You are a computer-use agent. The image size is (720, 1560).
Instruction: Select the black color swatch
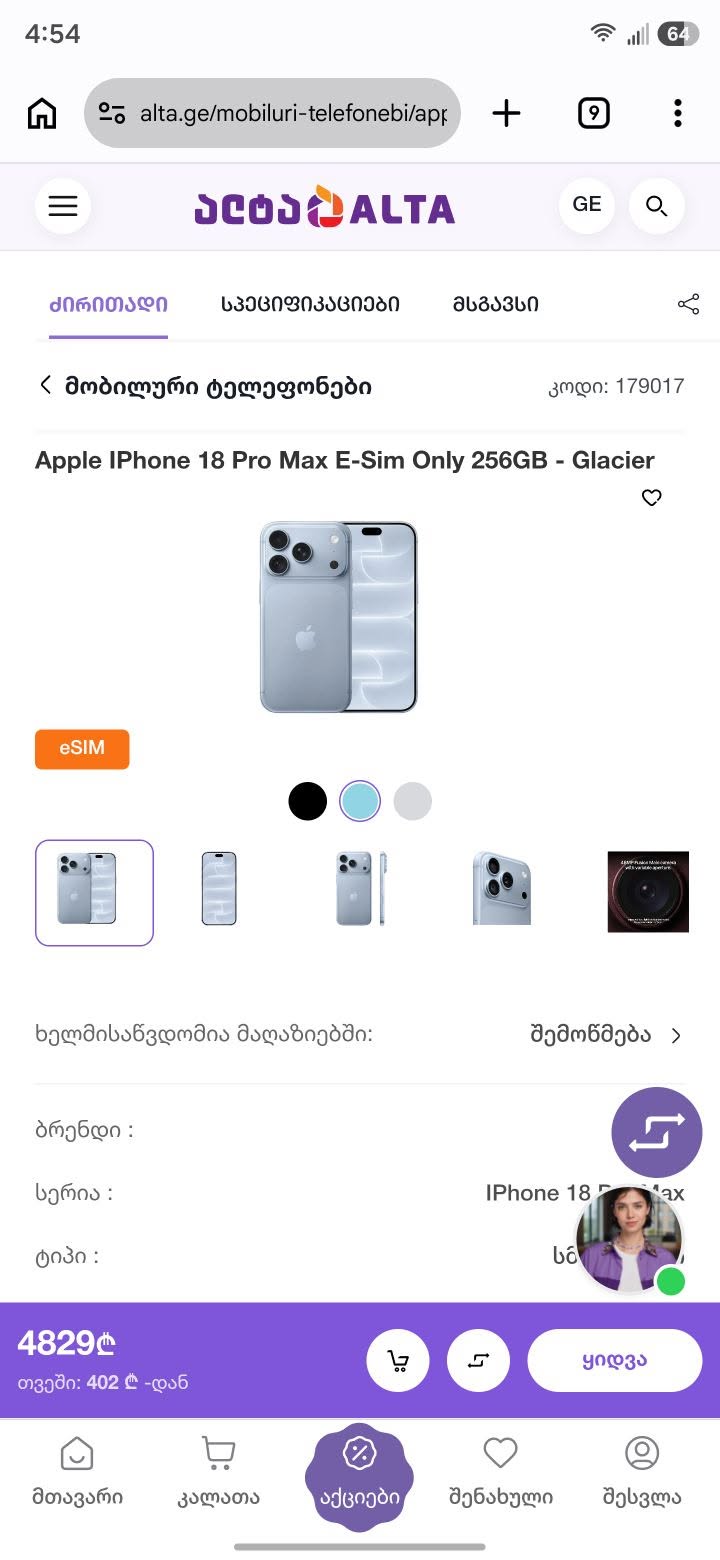[x=308, y=801]
